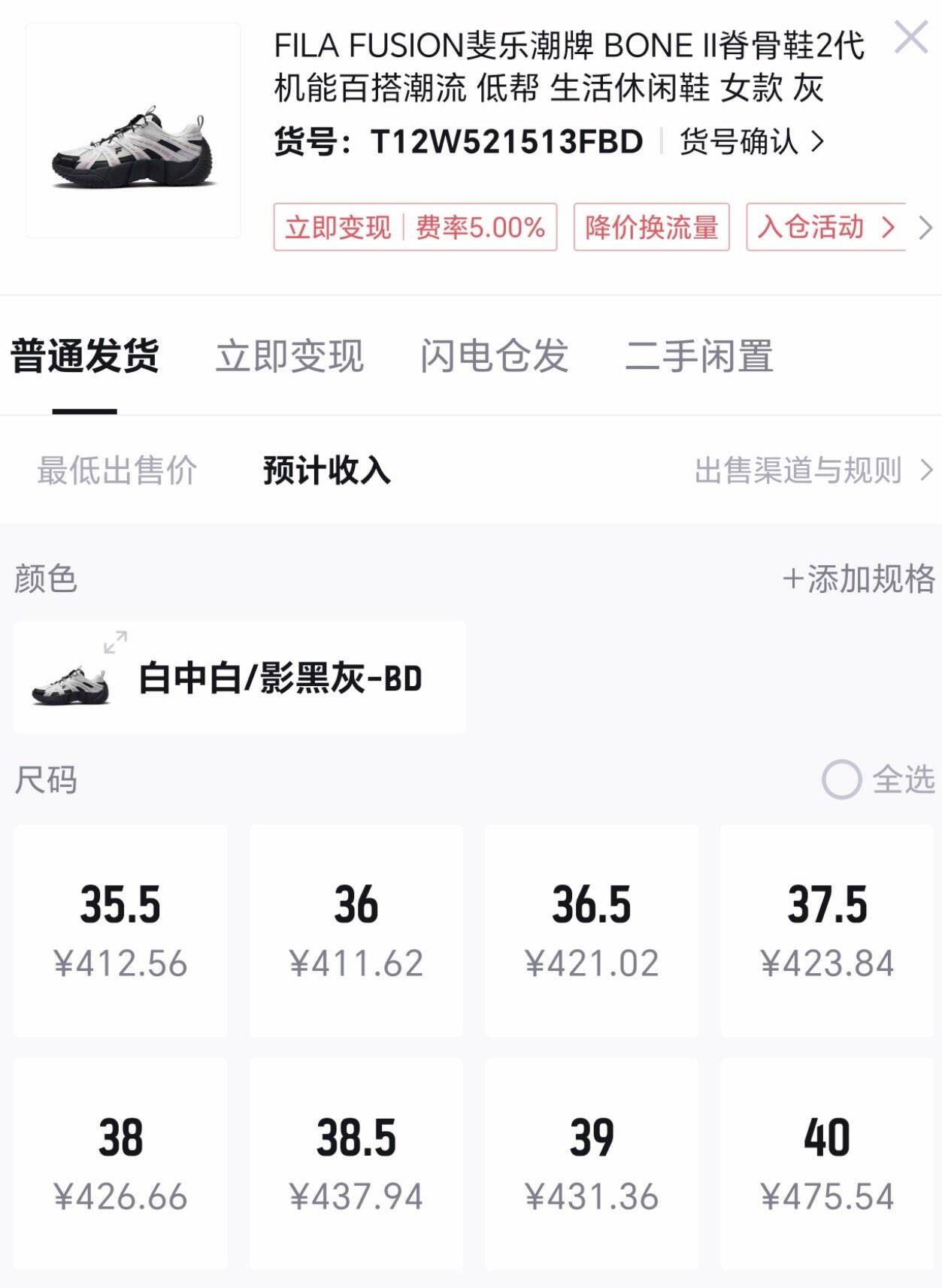Screen dimensions: 942x1288
Task: Select the 降价换流量 tag
Action: coord(651,227)
